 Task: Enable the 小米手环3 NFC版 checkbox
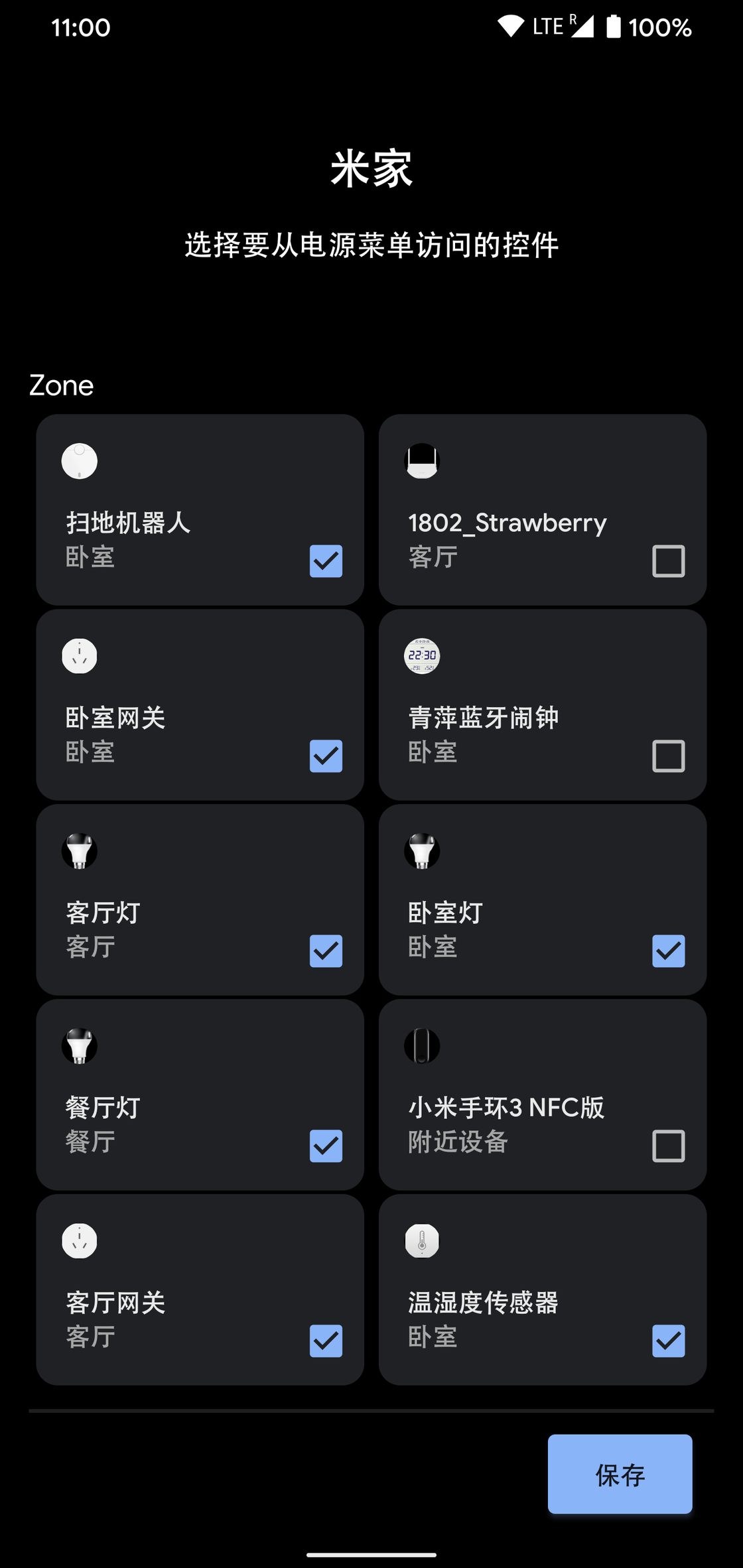tap(667, 1145)
